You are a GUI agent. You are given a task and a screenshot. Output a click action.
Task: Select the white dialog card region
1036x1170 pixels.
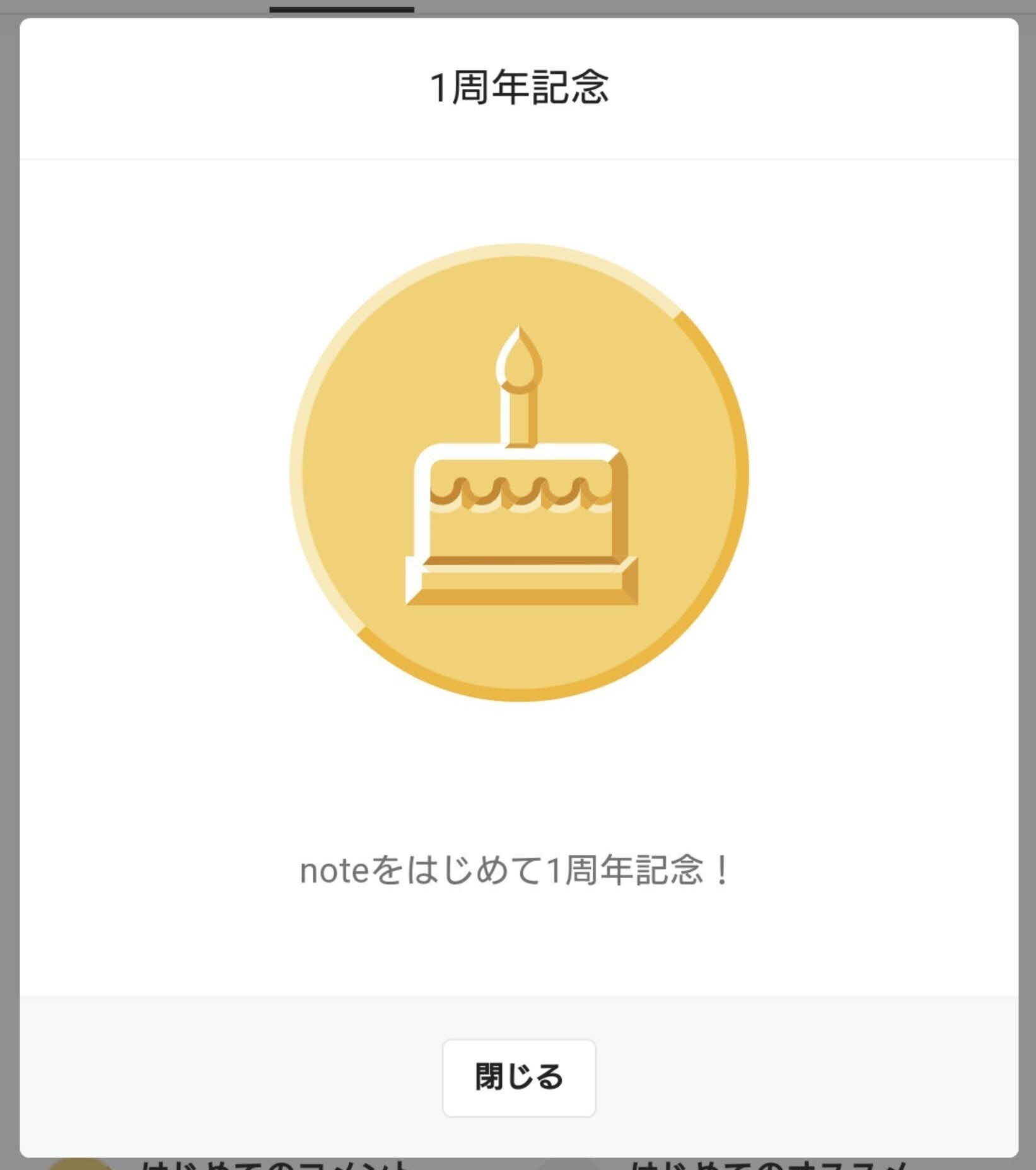click(517, 756)
